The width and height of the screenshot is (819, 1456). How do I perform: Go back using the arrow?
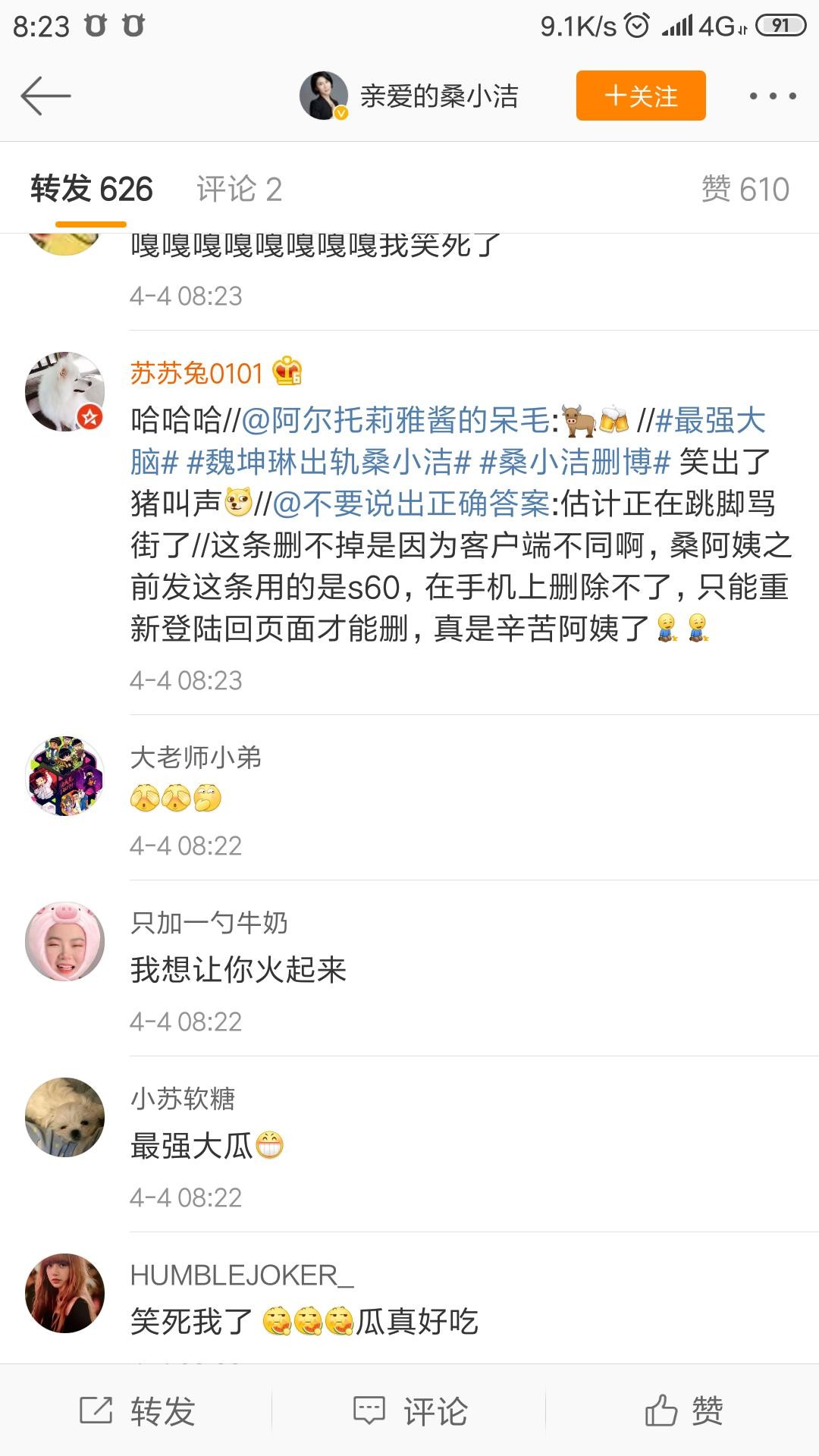click(x=45, y=96)
